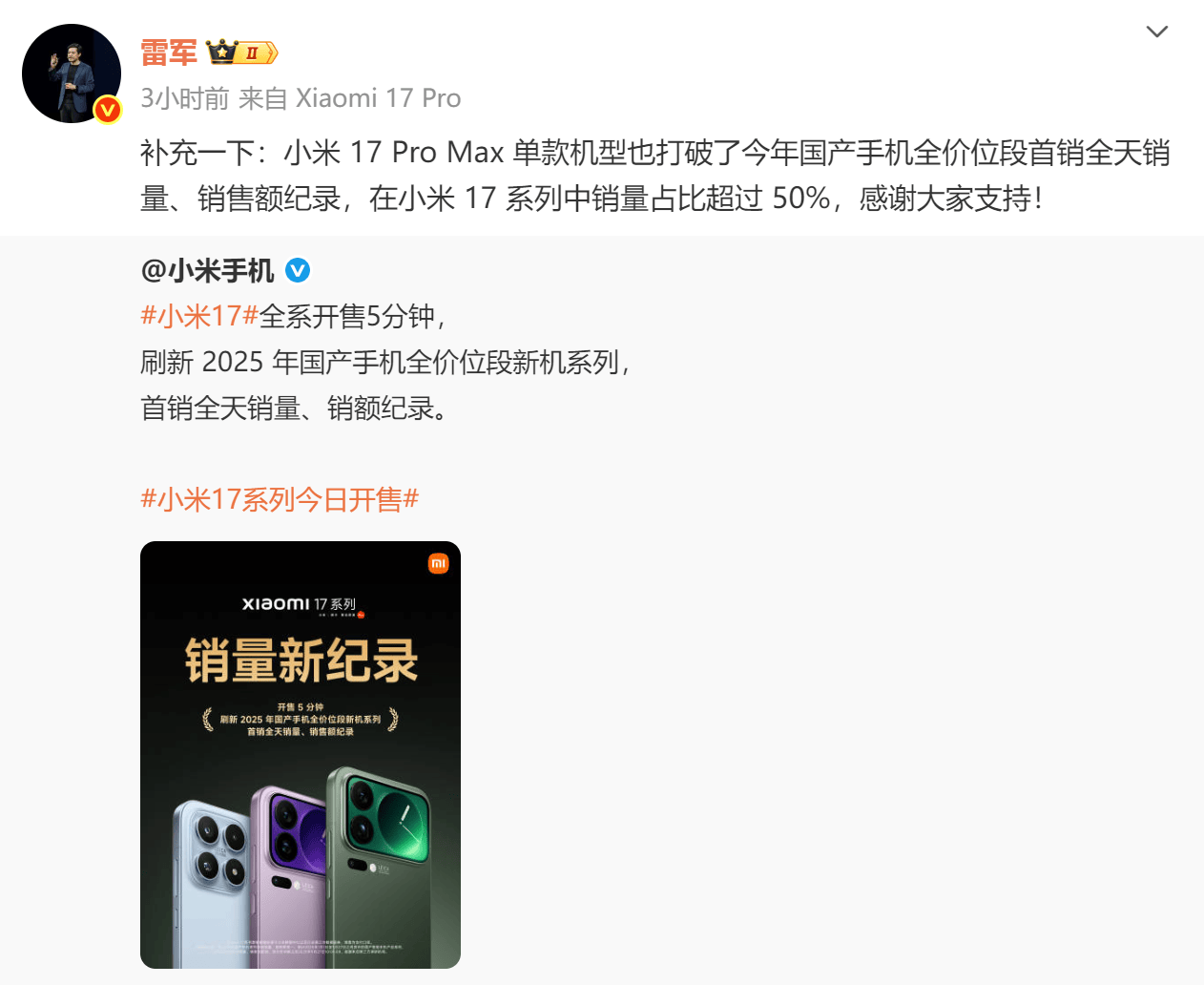Tap the membership crown badge beside 雷军
The image size is (1204, 985).
242,52
